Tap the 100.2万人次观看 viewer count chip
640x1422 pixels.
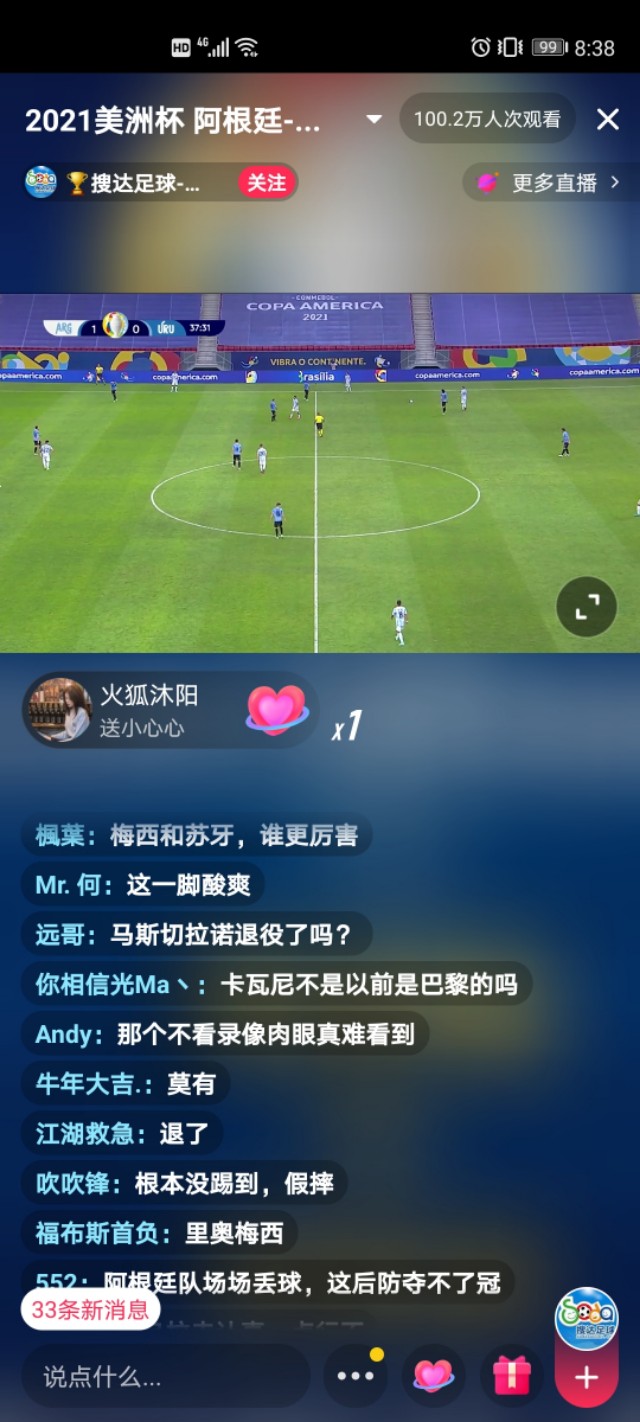tap(487, 120)
